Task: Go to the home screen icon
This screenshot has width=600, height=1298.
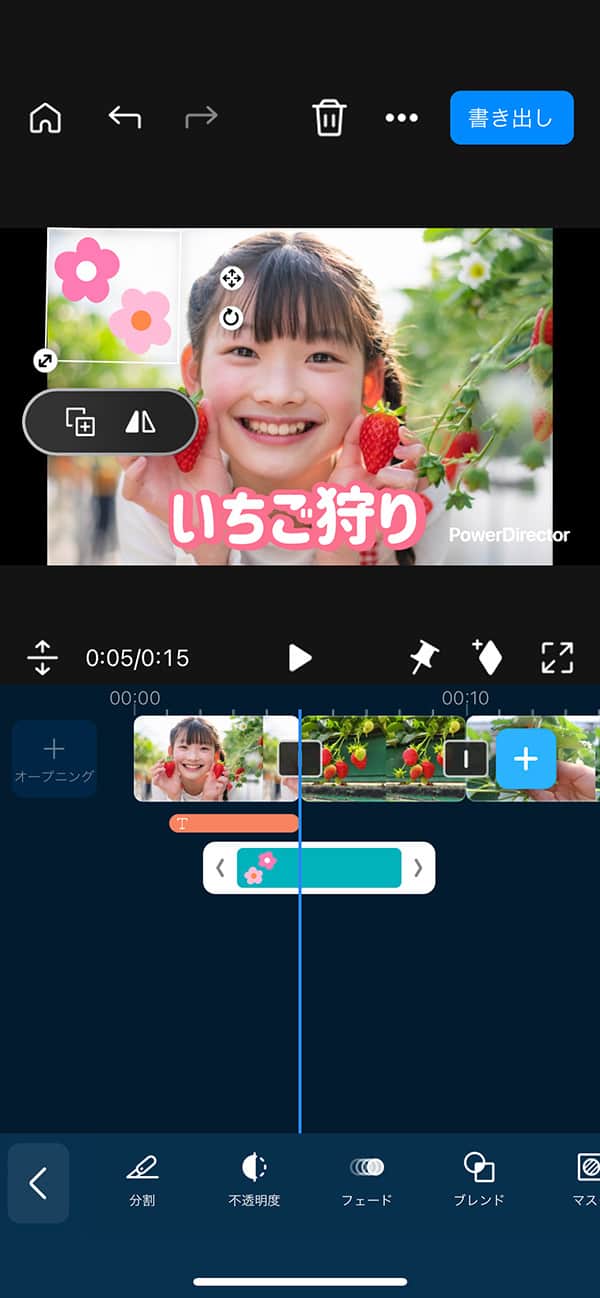Action: [45, 118]
